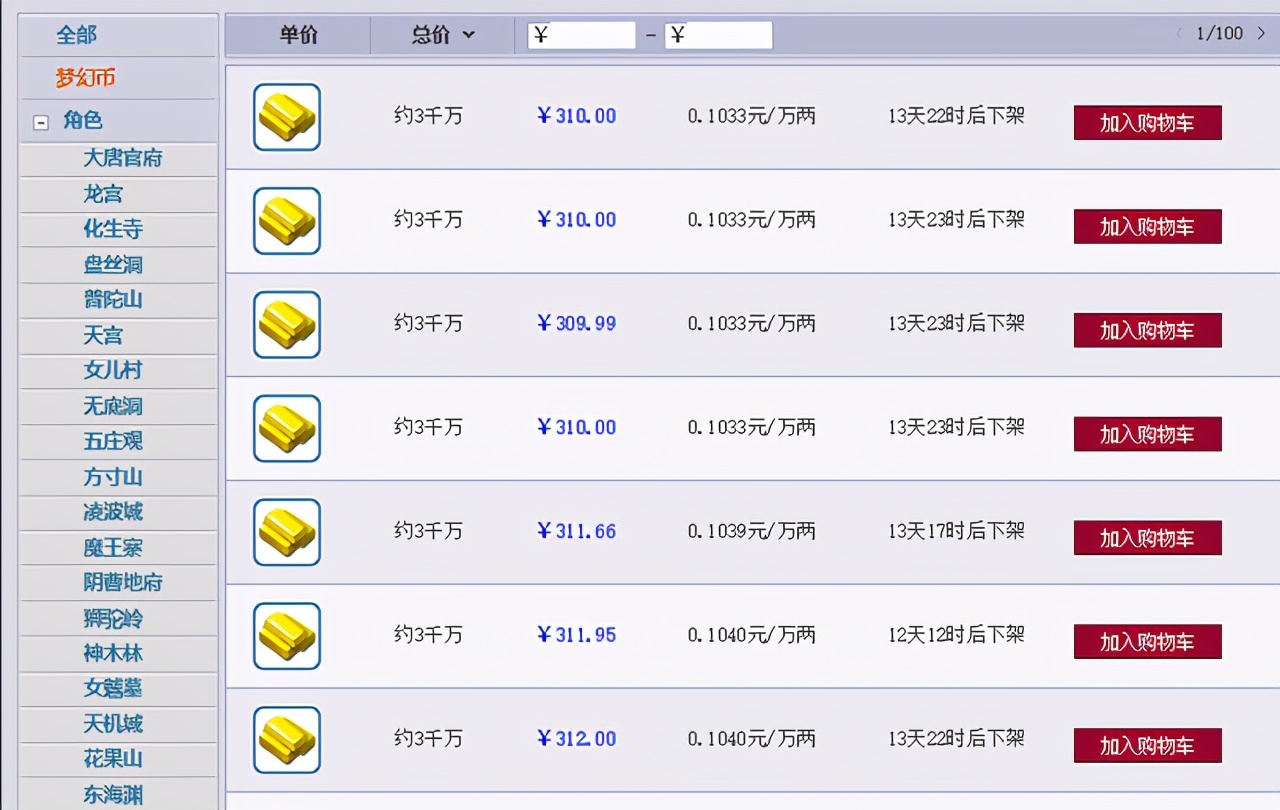Add the ¥311.66 listing to cart
The width and height of the screenshot is (1280, 810).
[1147, 538]
